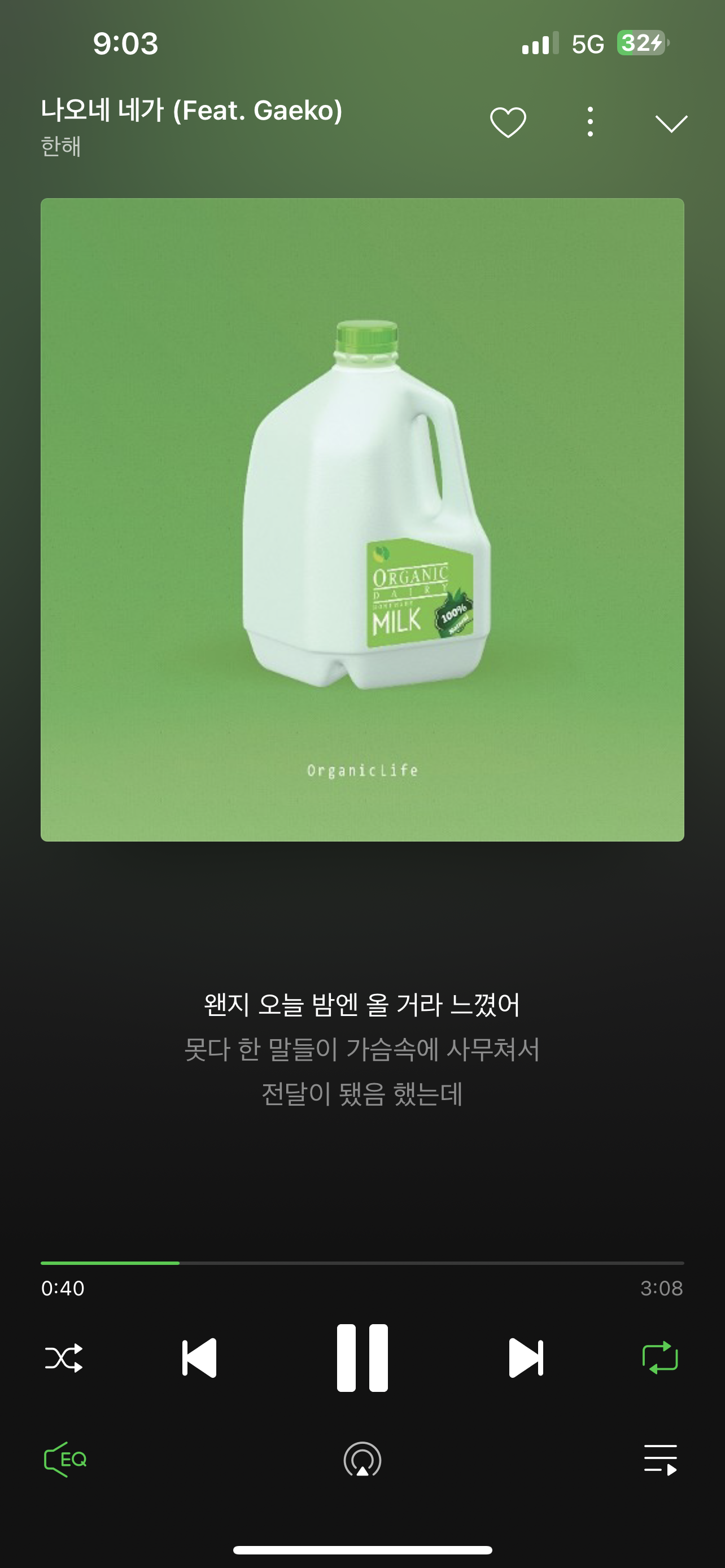Open AirPlay output selection
The image size is (725, 1568).
[362, 1460]
